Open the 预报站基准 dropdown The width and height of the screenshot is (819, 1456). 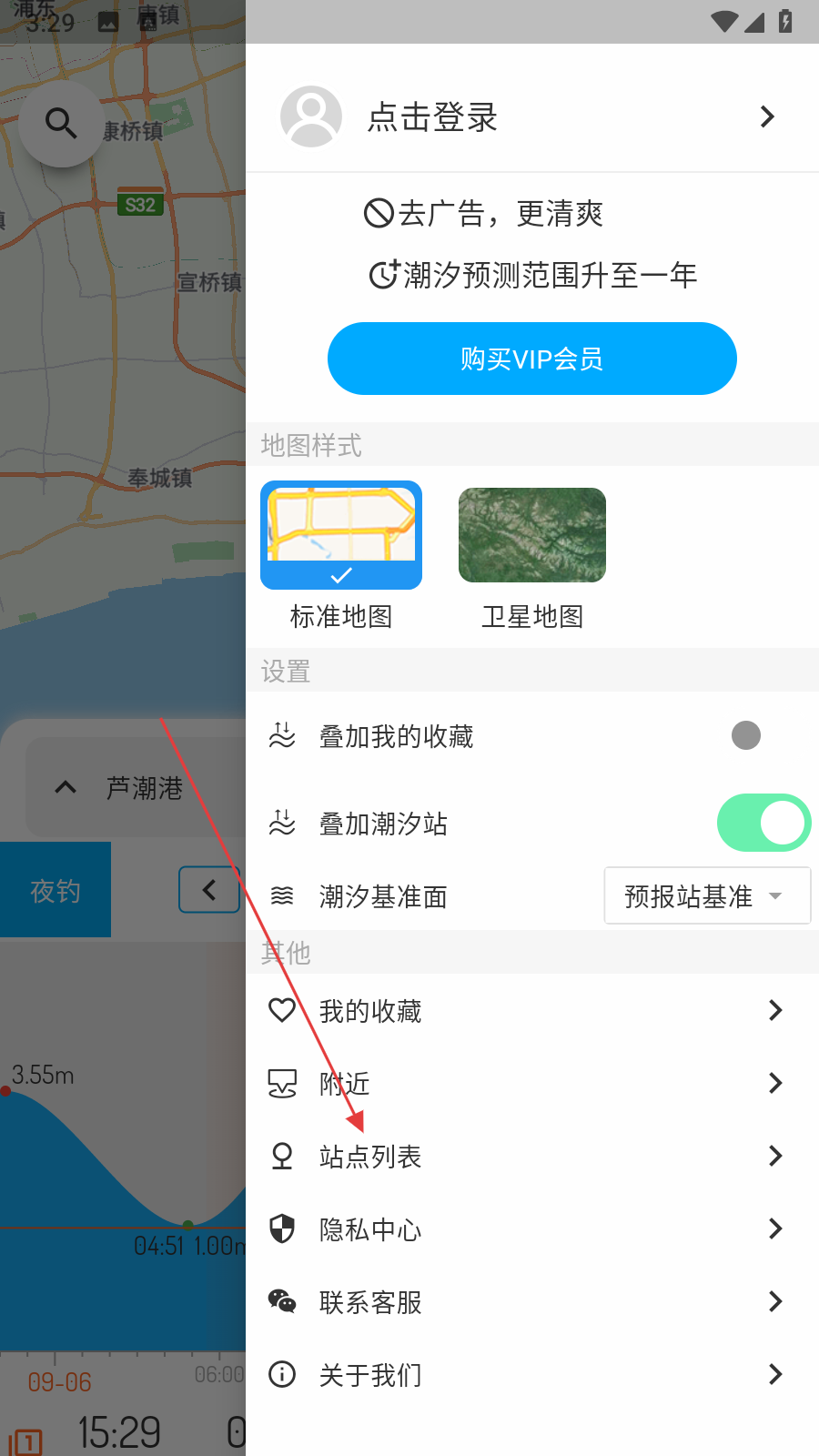(x=707, y=896)
